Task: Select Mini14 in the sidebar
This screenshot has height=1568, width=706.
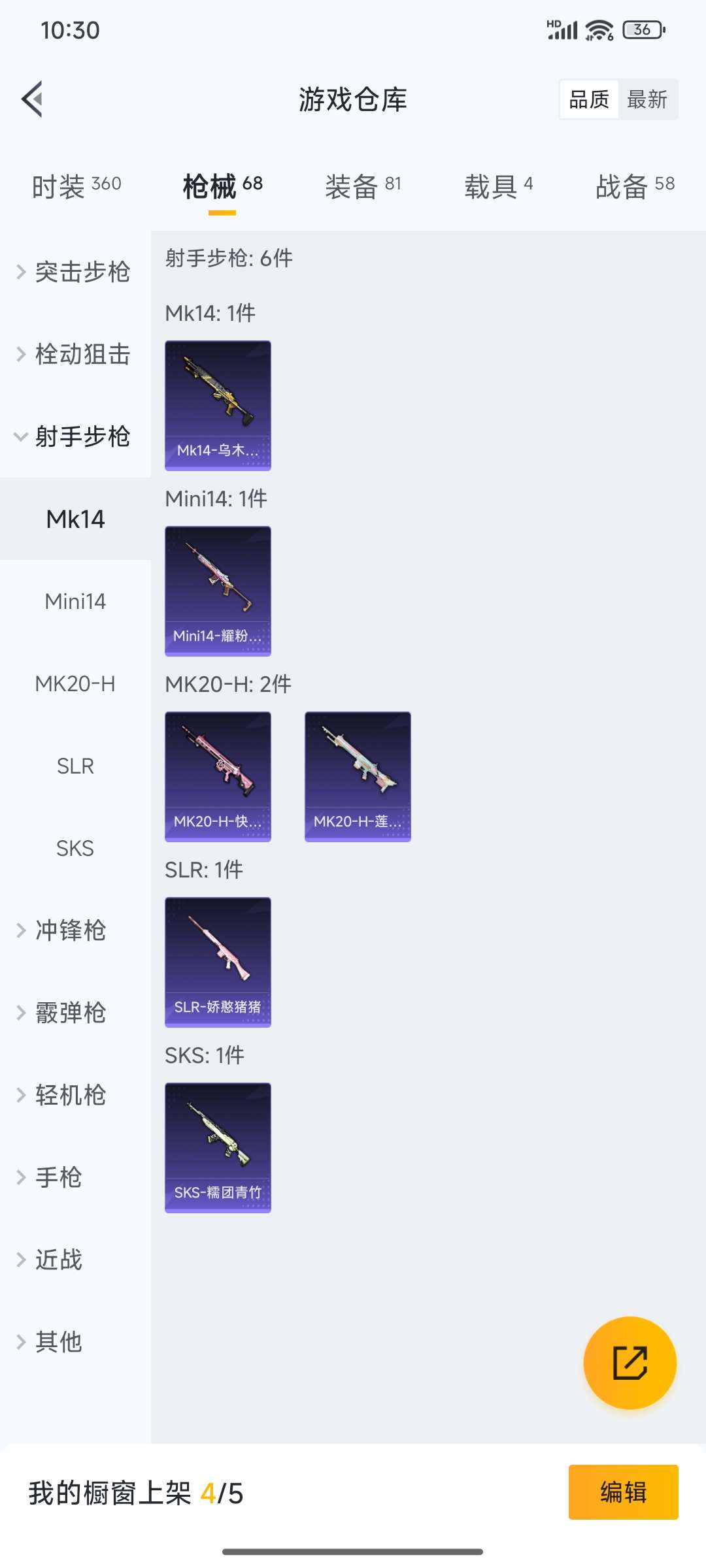Action: (75, 601)
